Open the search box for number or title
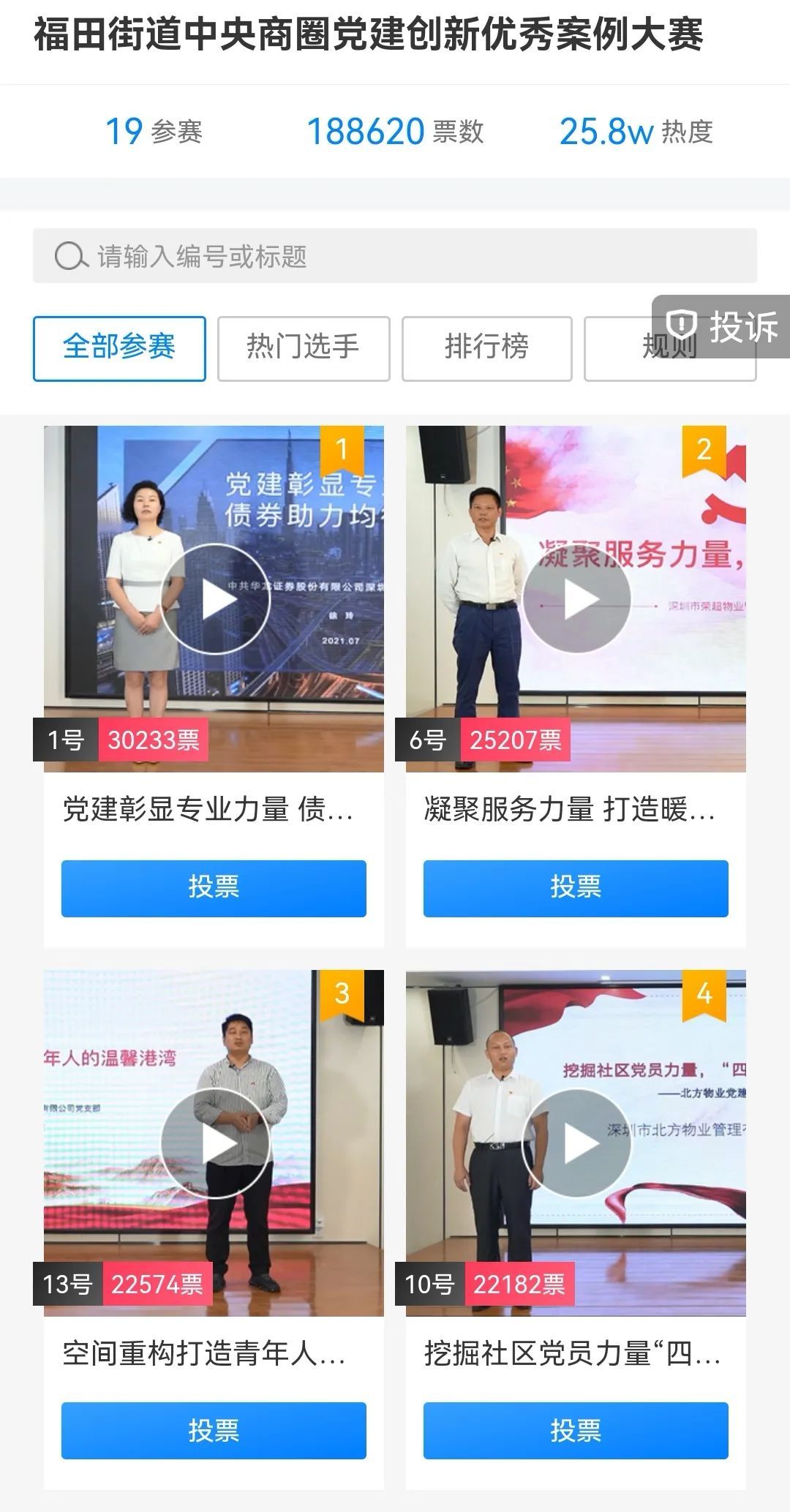This screenshot has height=1512, width=790. [x=395, y=256]
